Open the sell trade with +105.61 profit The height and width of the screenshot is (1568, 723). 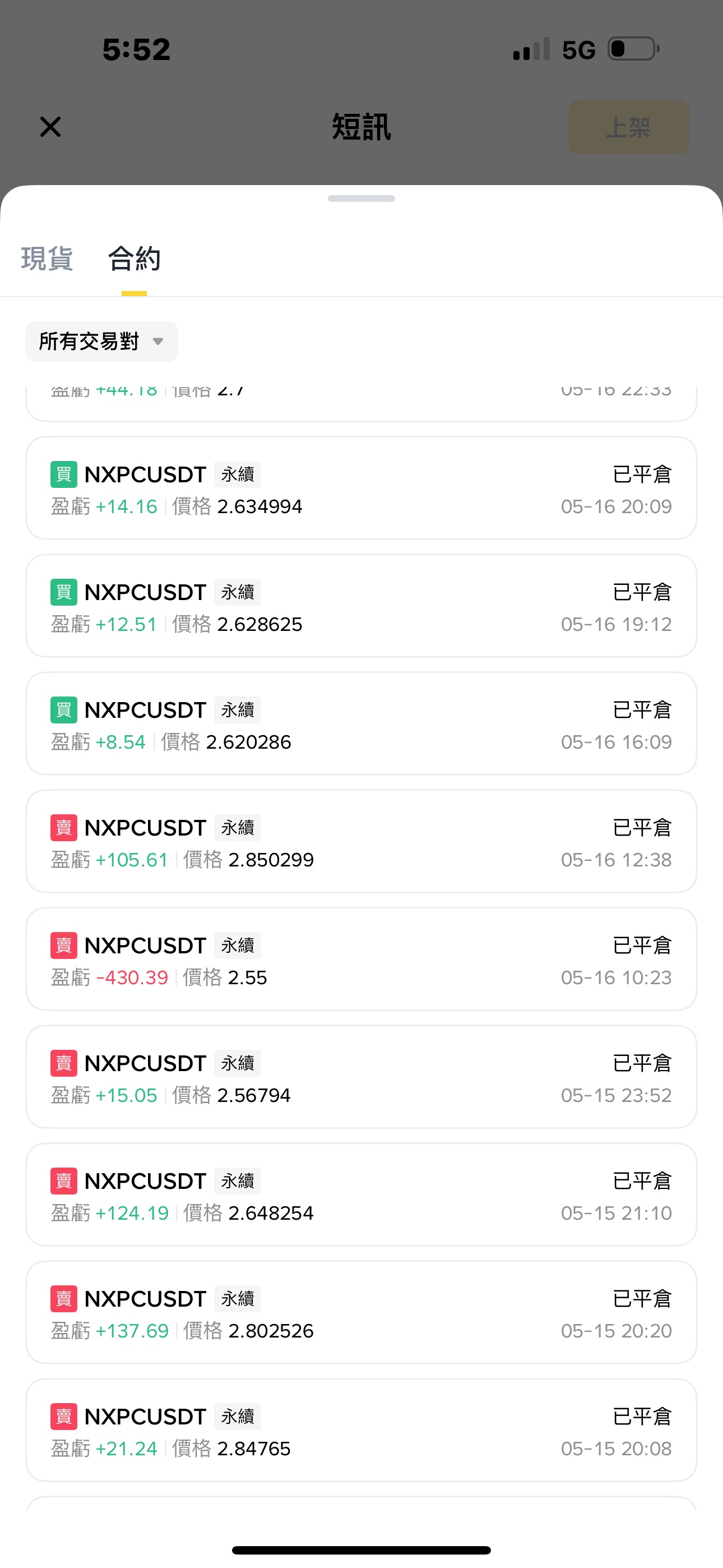click(x=361, y=841)
